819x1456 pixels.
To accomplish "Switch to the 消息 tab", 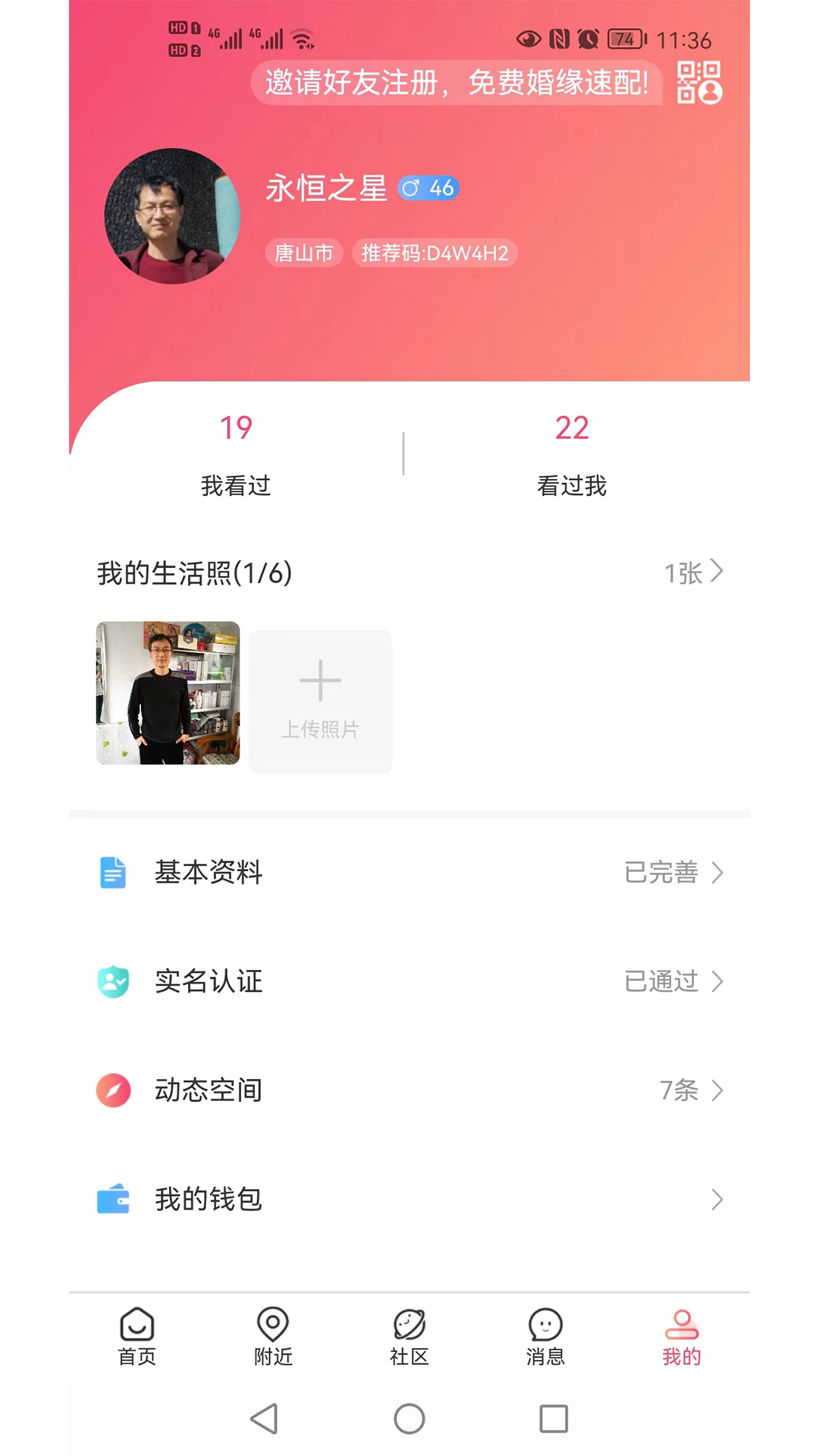I will pos(545,1337).
